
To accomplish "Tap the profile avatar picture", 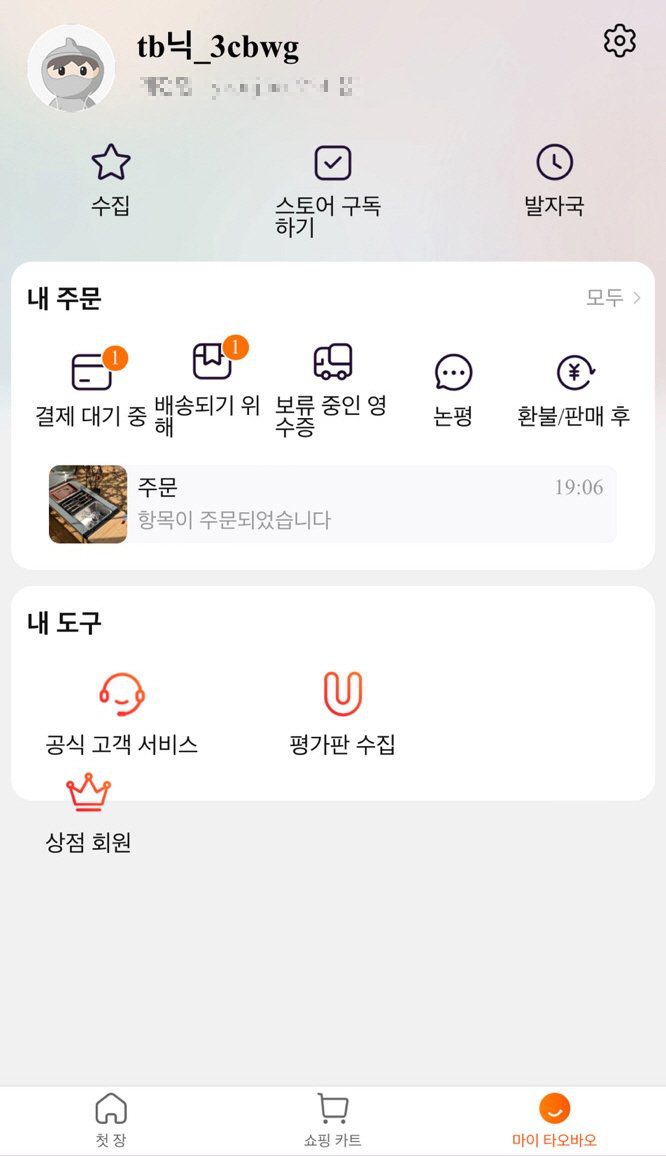I will [71, 68].
